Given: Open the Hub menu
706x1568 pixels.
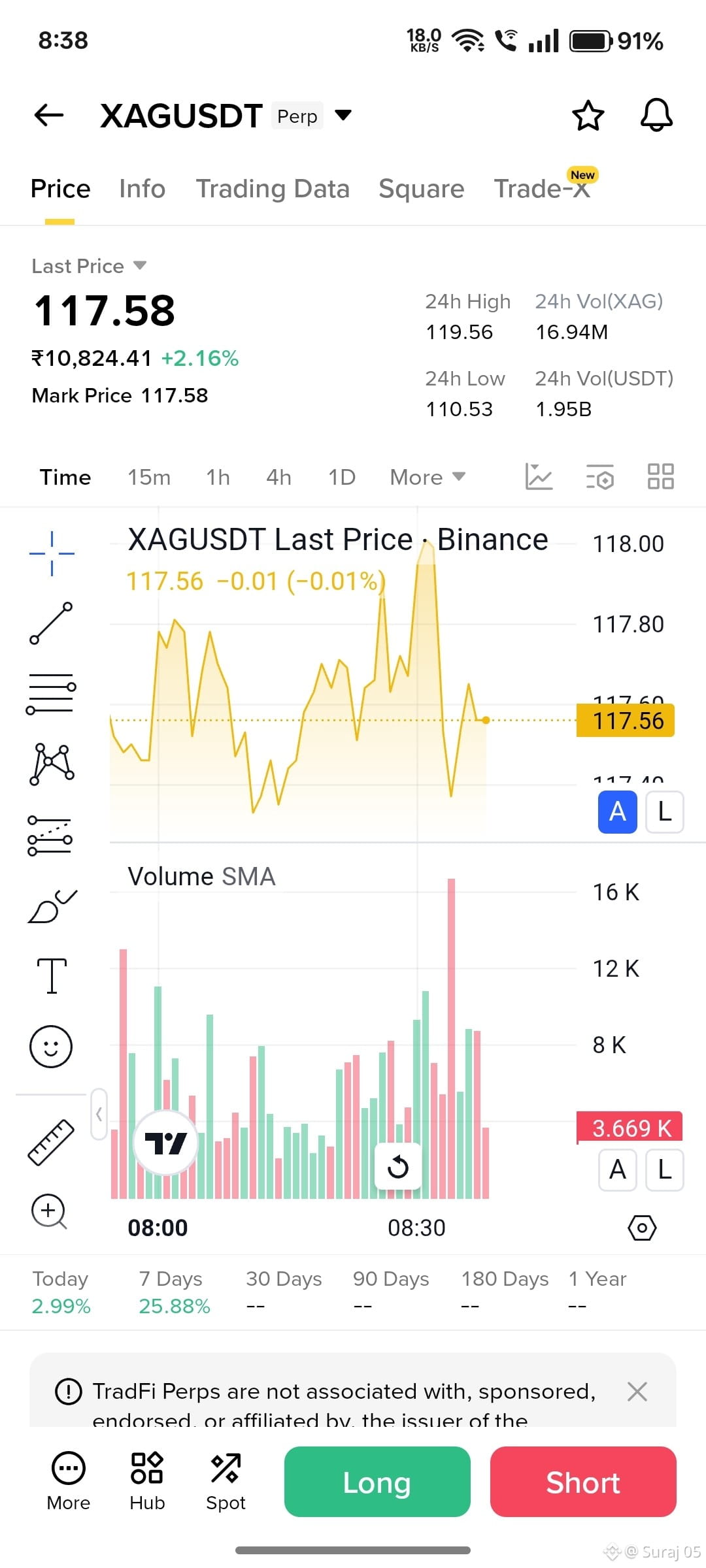Looking at the screenshot, I should tap(147, 1480).
